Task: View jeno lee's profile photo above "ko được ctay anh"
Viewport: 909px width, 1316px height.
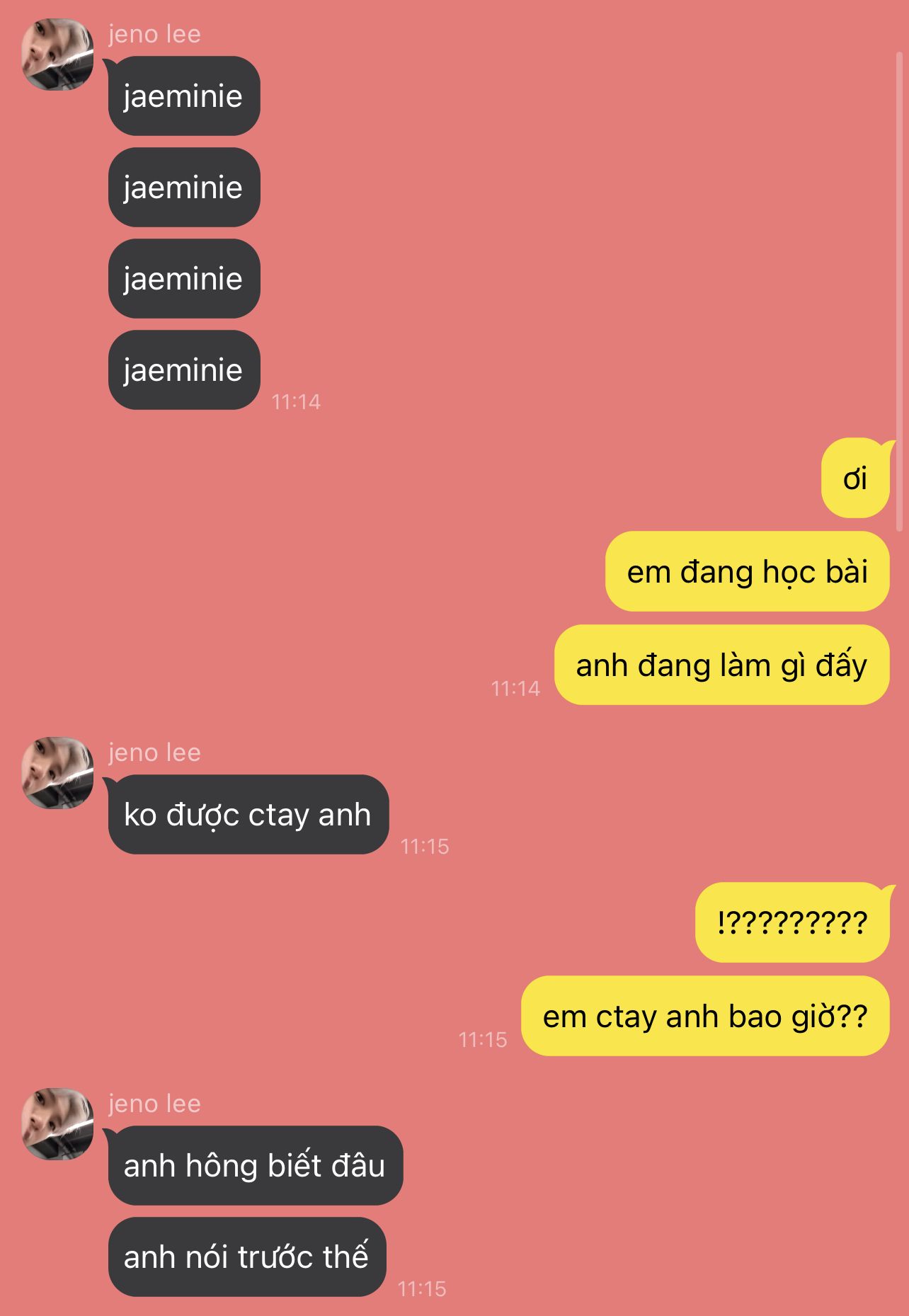Action: (x=57, y=773)
